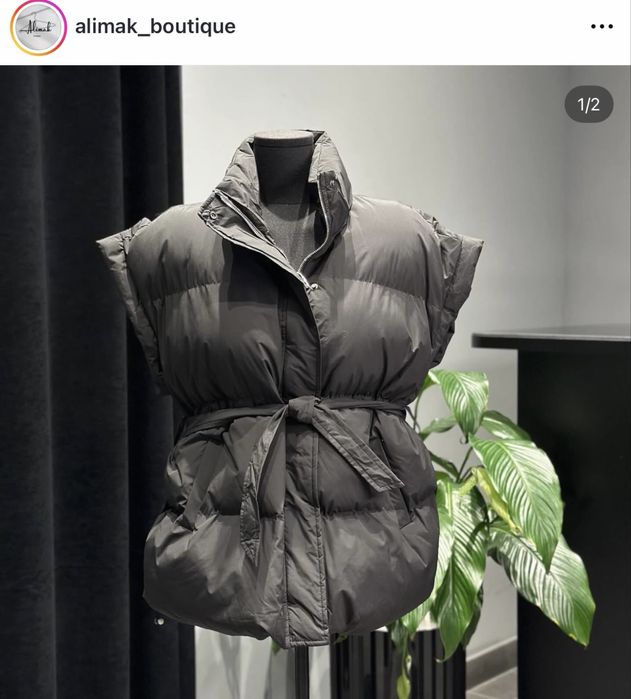Image resolution: width=631 pixels, height=699 pixels.
Task: Open the alimak_boutique username link
Action: pyautogui.click(x=155, y=27)
